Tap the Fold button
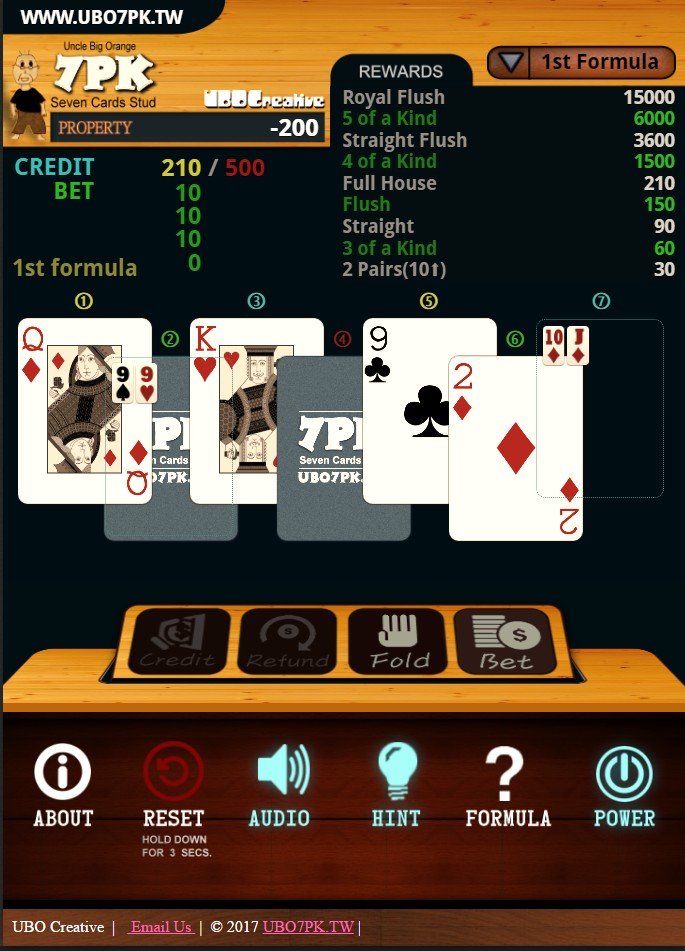 coord(399,641)
